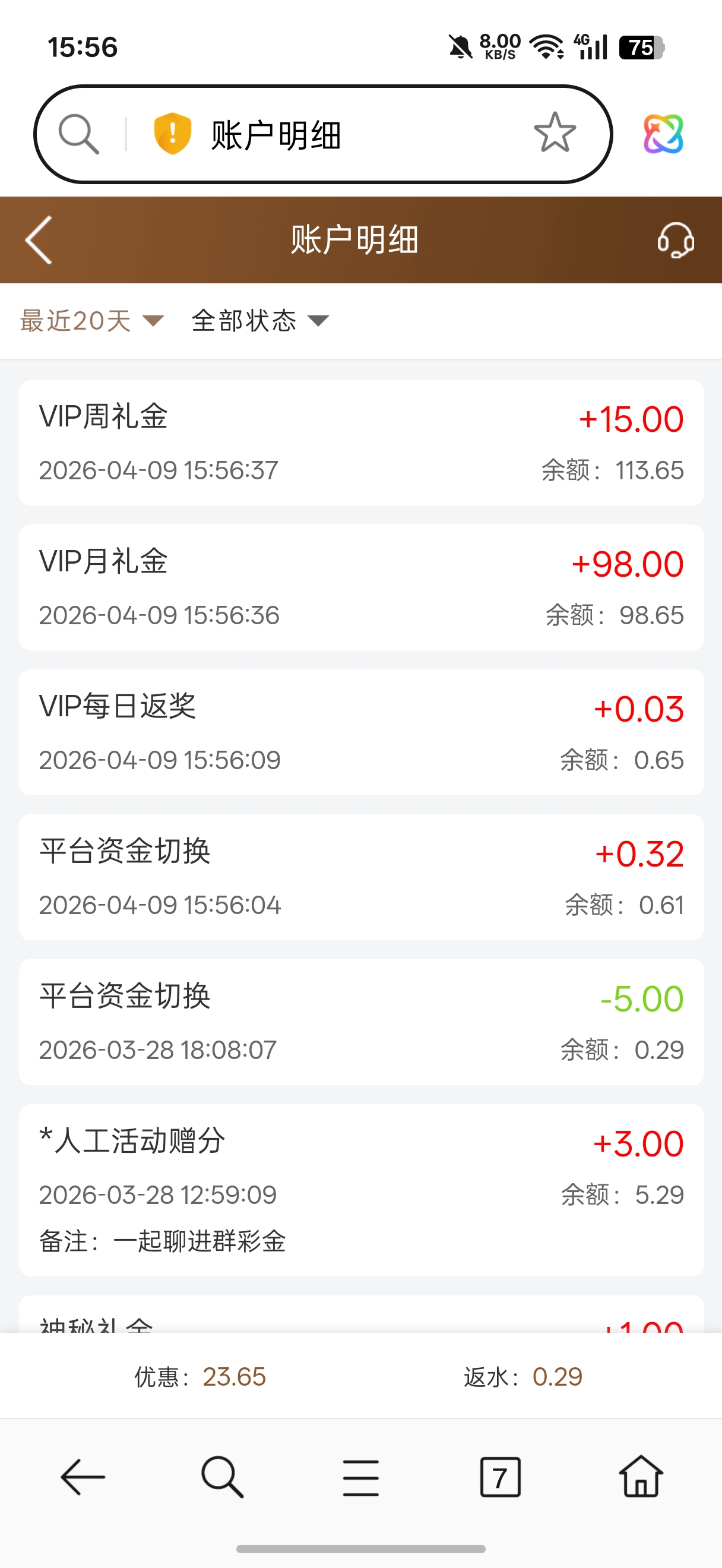Contact customer service via headset icon
The image size is (722, 1568).
[675, 240]
